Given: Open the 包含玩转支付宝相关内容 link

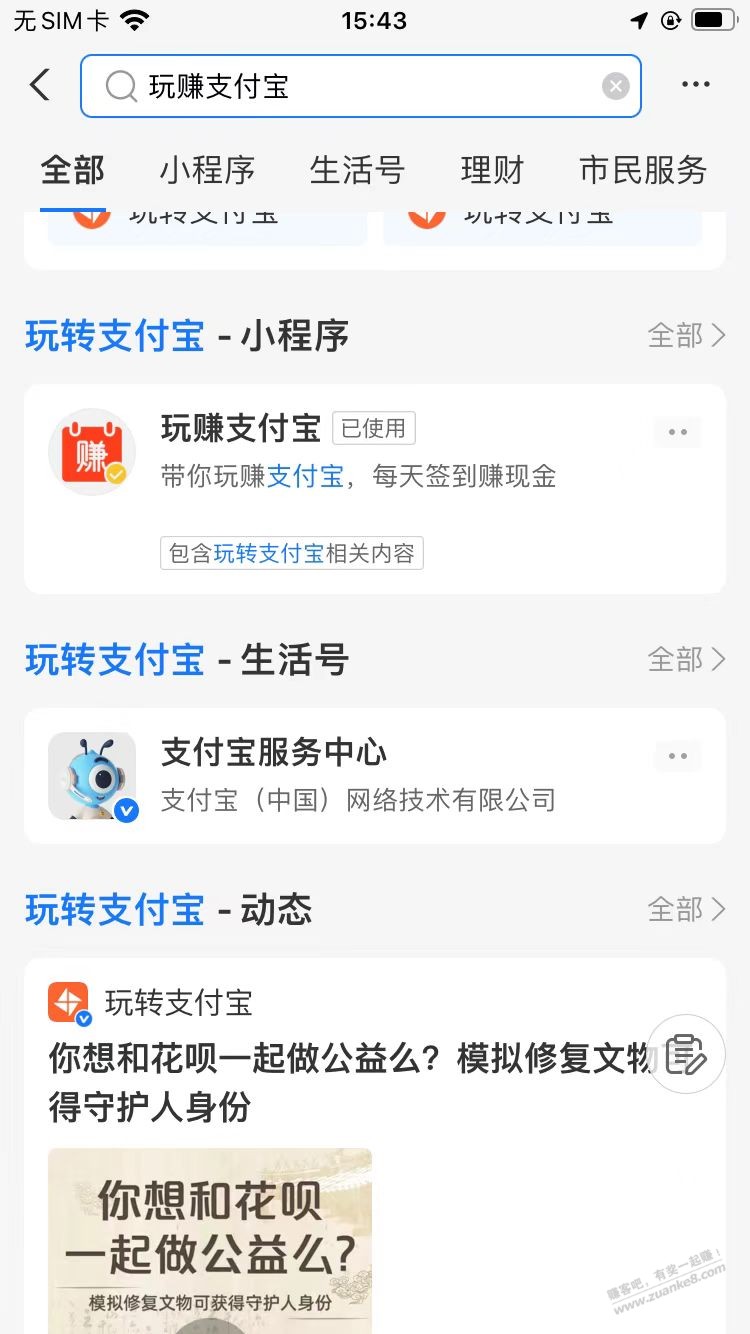Looking at the screenshot, I should (291, 553).
